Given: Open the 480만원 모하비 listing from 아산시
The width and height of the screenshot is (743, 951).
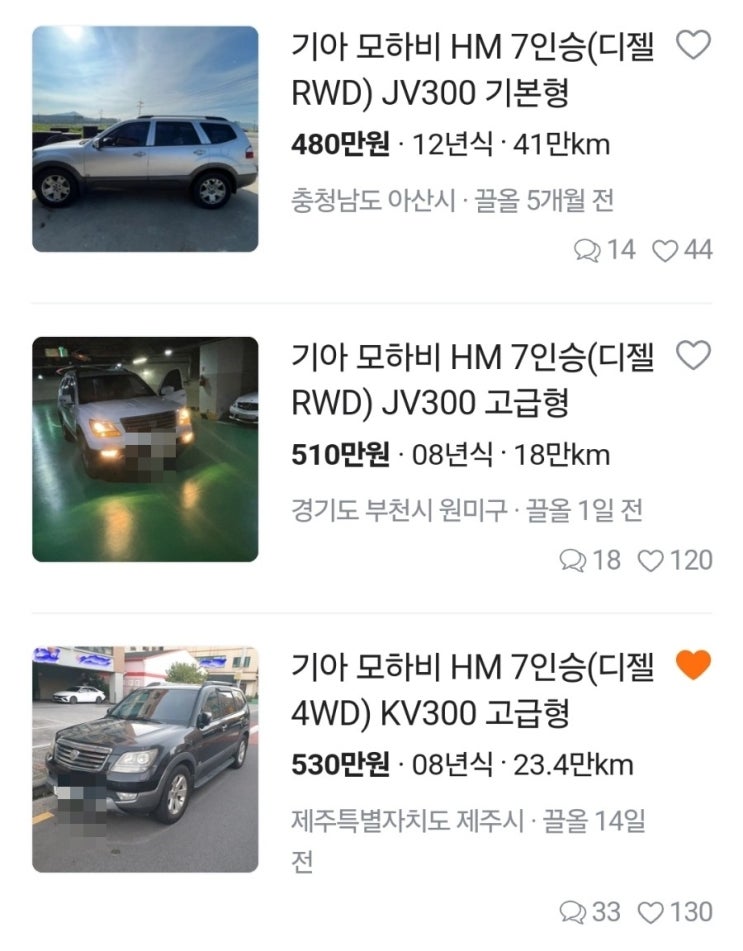Looking at the screenshot, I should point(472,71).
